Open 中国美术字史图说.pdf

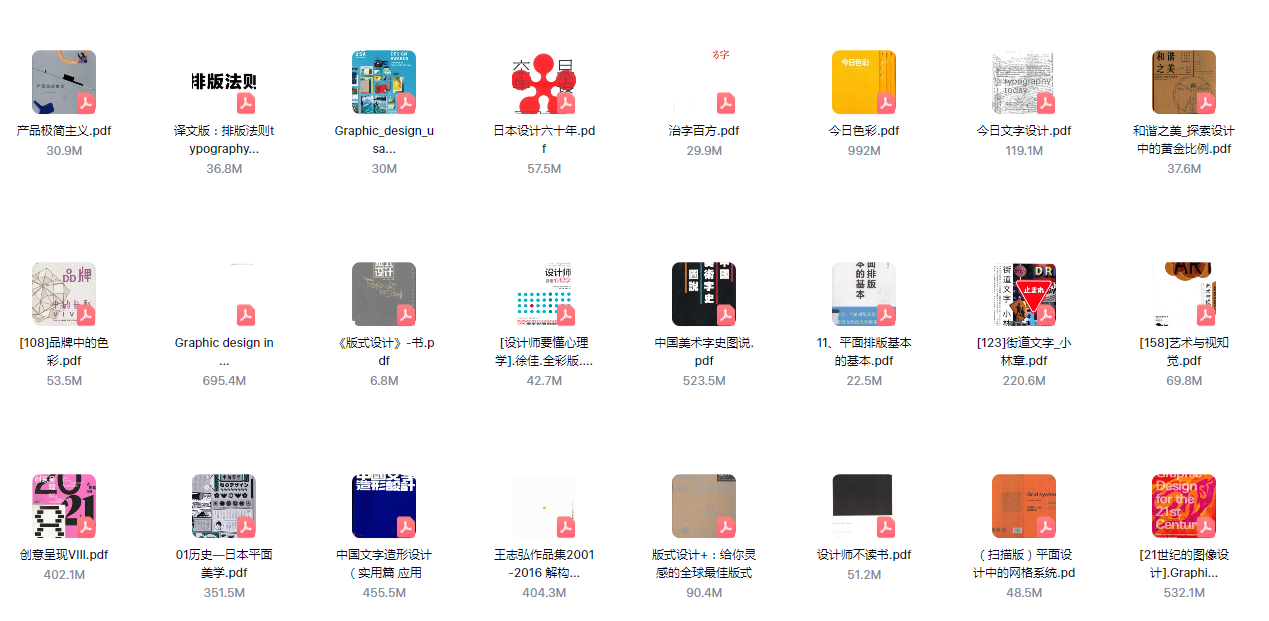pos(704,294)
